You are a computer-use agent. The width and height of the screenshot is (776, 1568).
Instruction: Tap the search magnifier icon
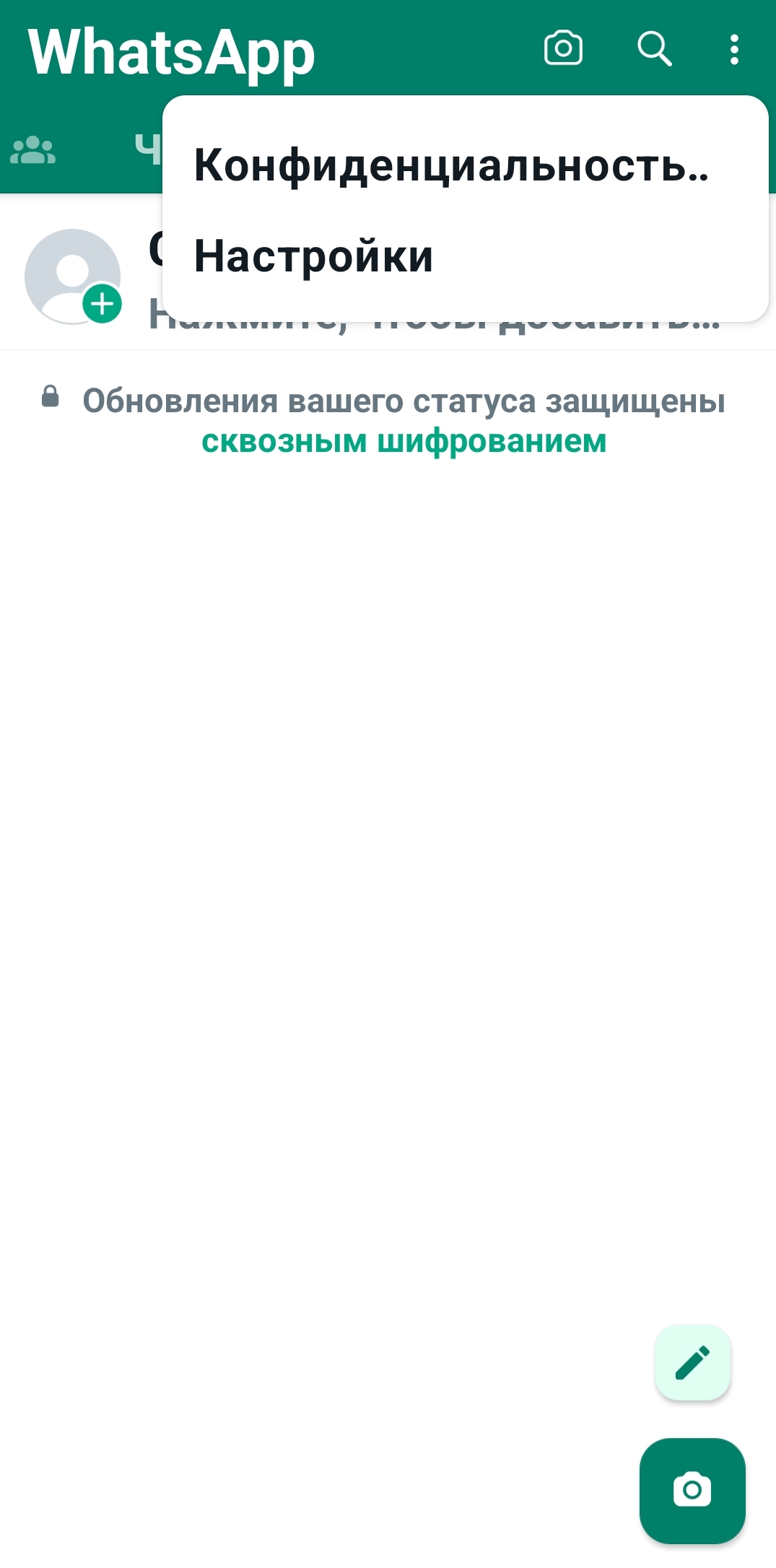[x=654, y=49]
